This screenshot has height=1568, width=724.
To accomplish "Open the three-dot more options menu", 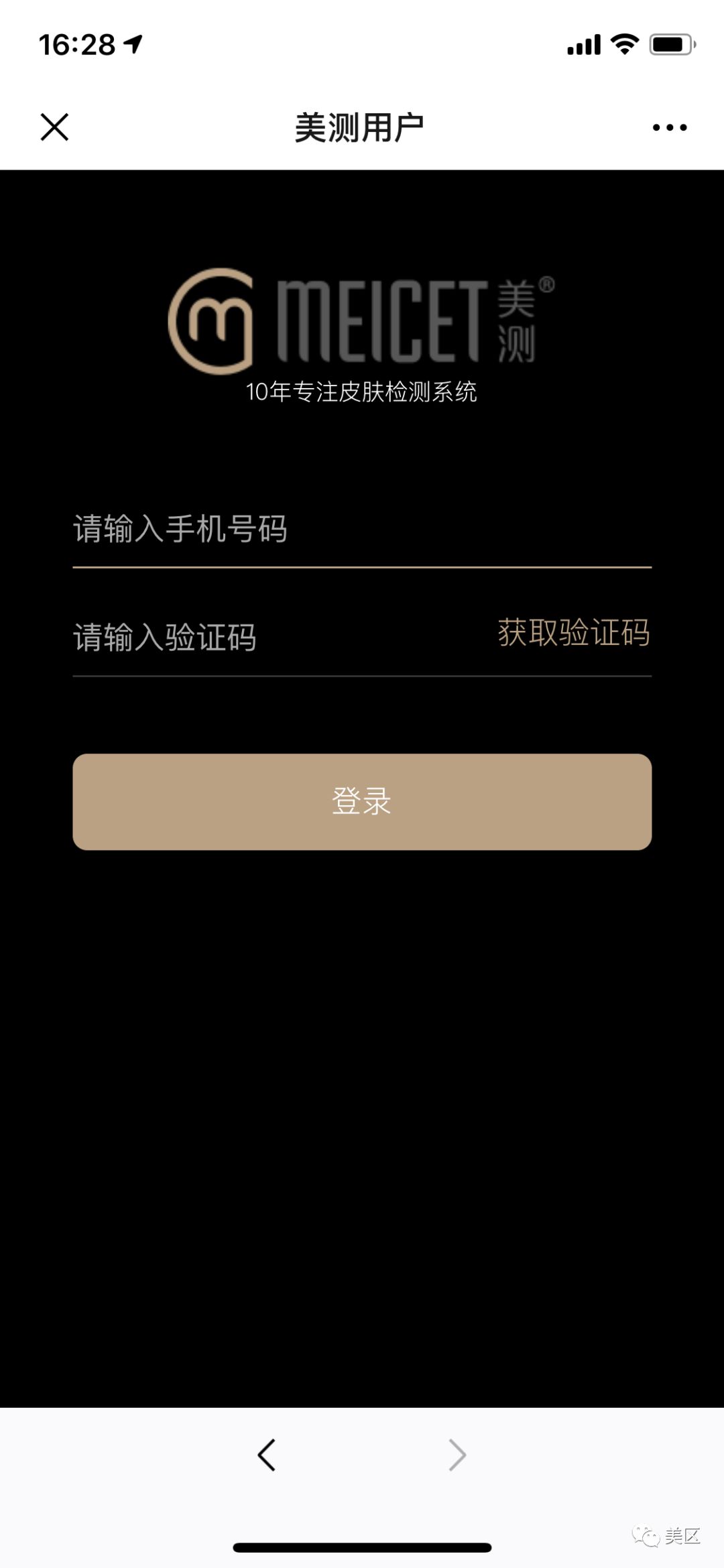I will [669, 127].
